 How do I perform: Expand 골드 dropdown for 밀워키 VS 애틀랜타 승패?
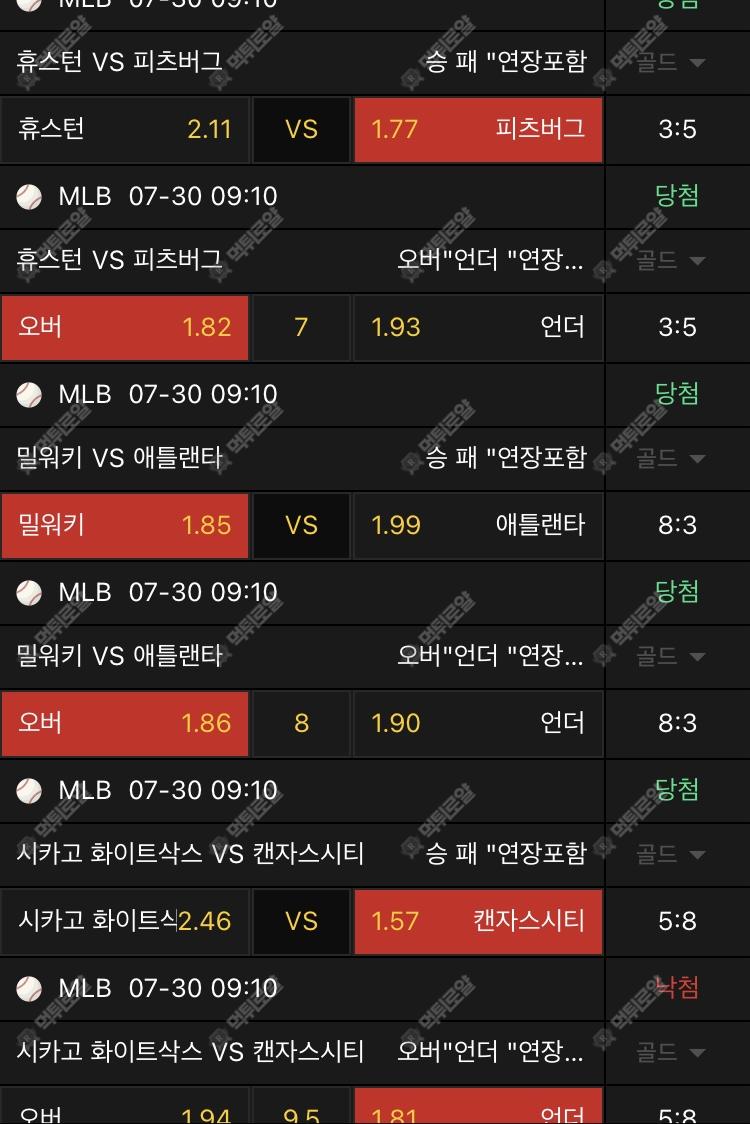[x=672, y=458]
